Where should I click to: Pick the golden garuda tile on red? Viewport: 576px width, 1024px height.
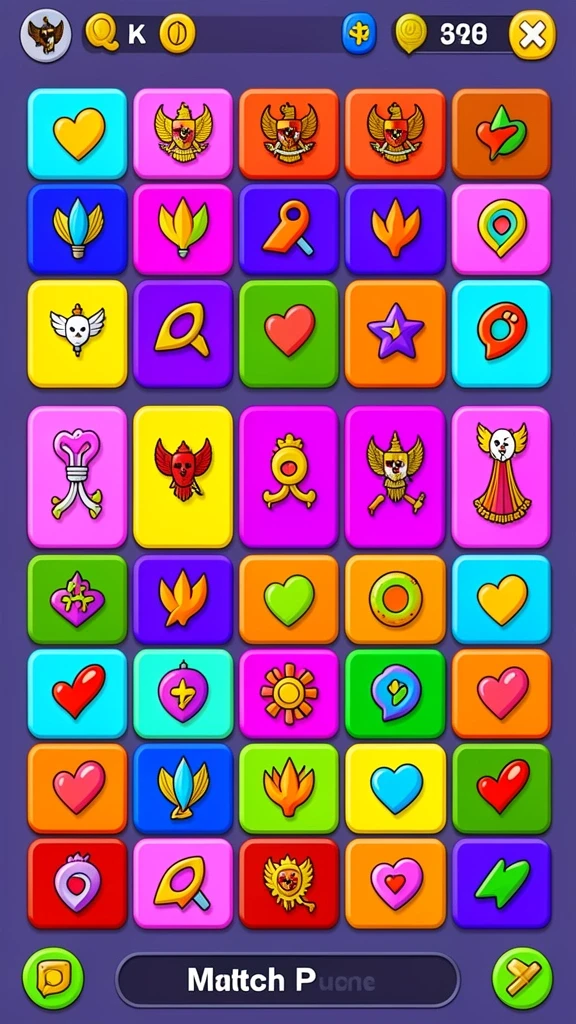[289, 883]
